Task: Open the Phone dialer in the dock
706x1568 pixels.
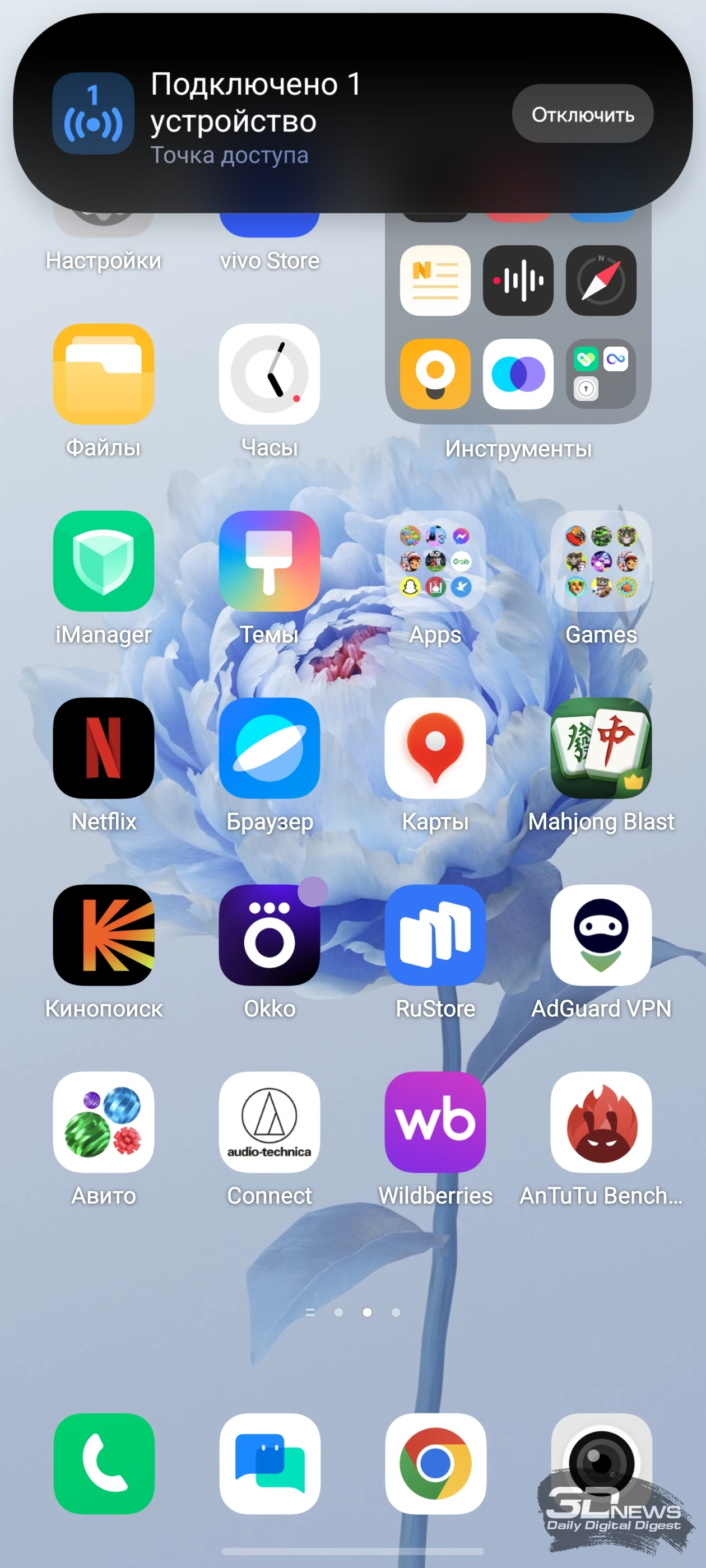Action: [104, 1463]
